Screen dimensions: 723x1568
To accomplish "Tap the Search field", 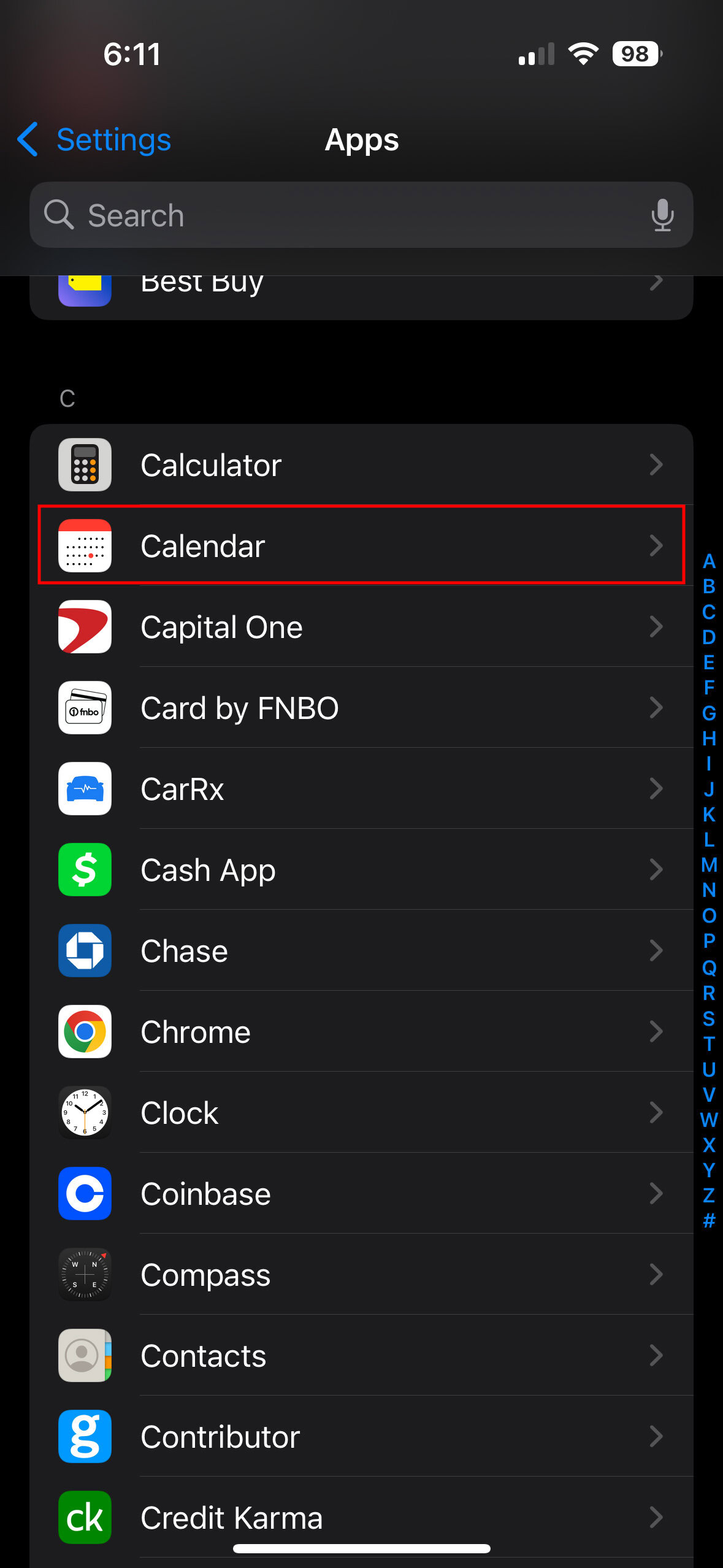I will coord(343,215).
